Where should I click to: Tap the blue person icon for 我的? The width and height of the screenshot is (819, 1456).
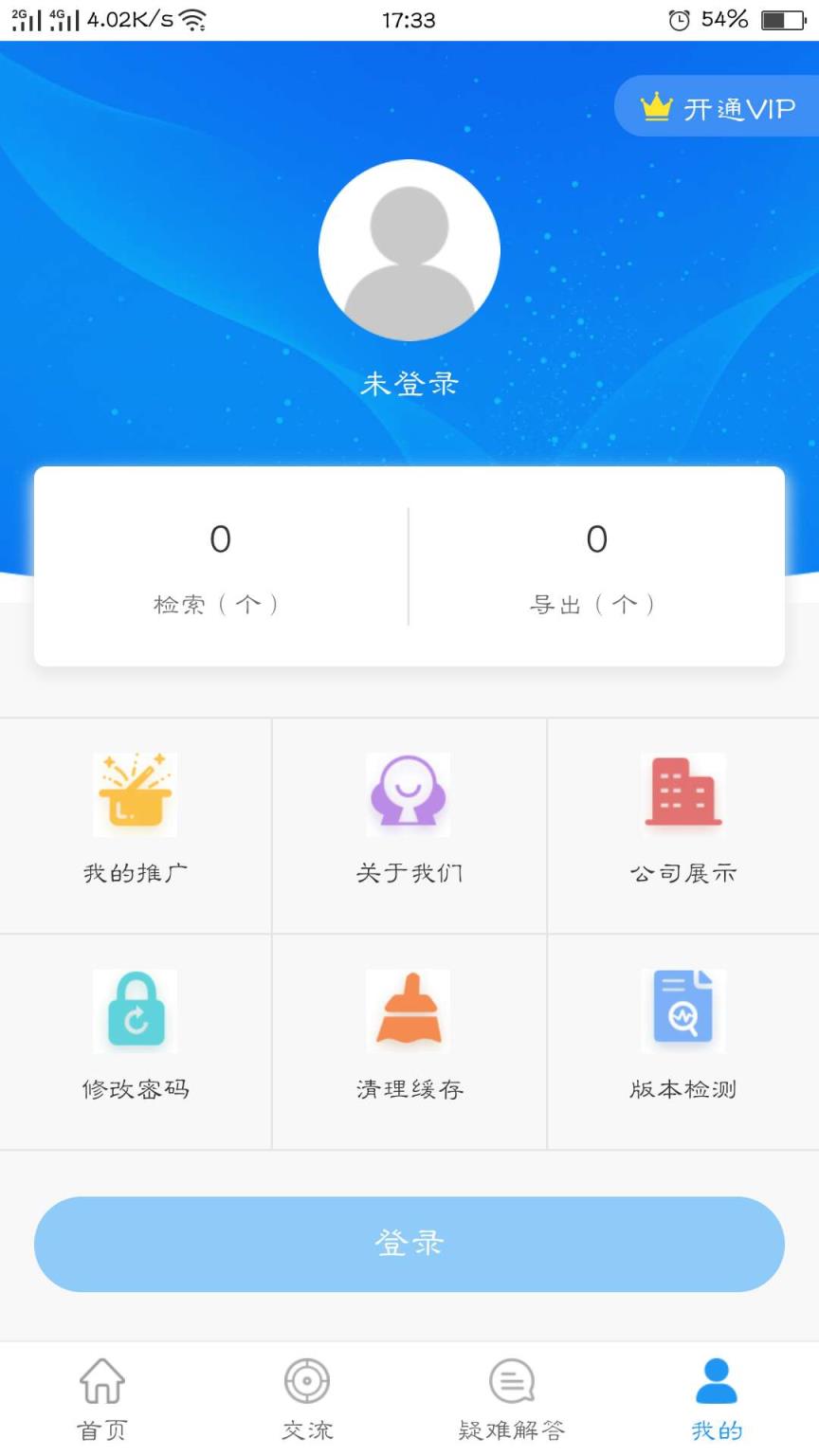717,1380
